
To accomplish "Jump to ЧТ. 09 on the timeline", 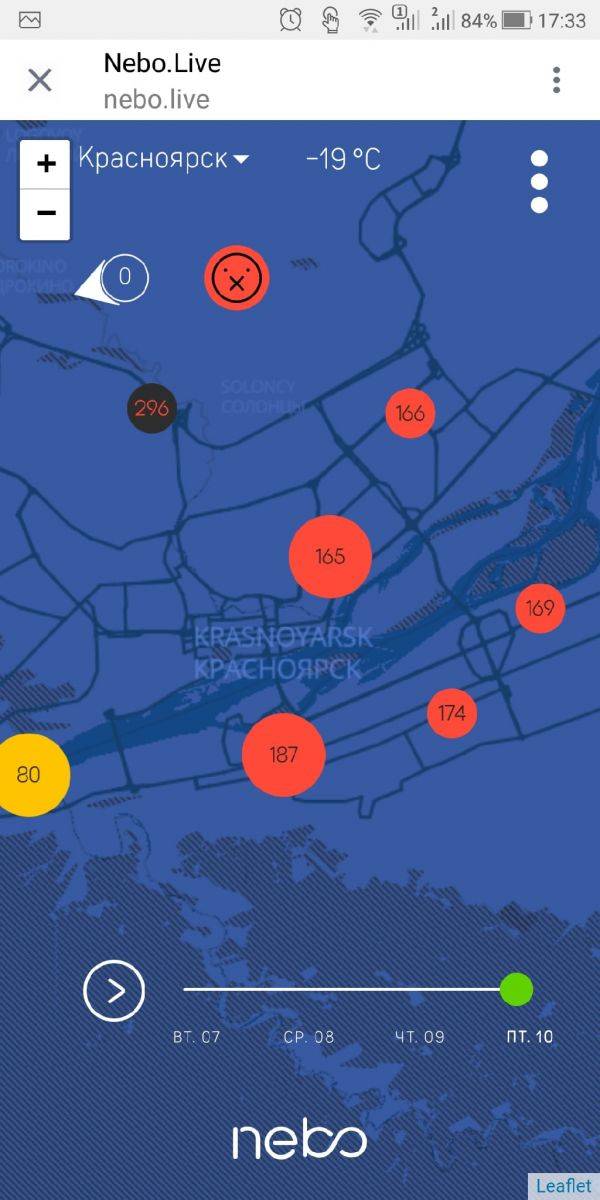I will 419,1037.
